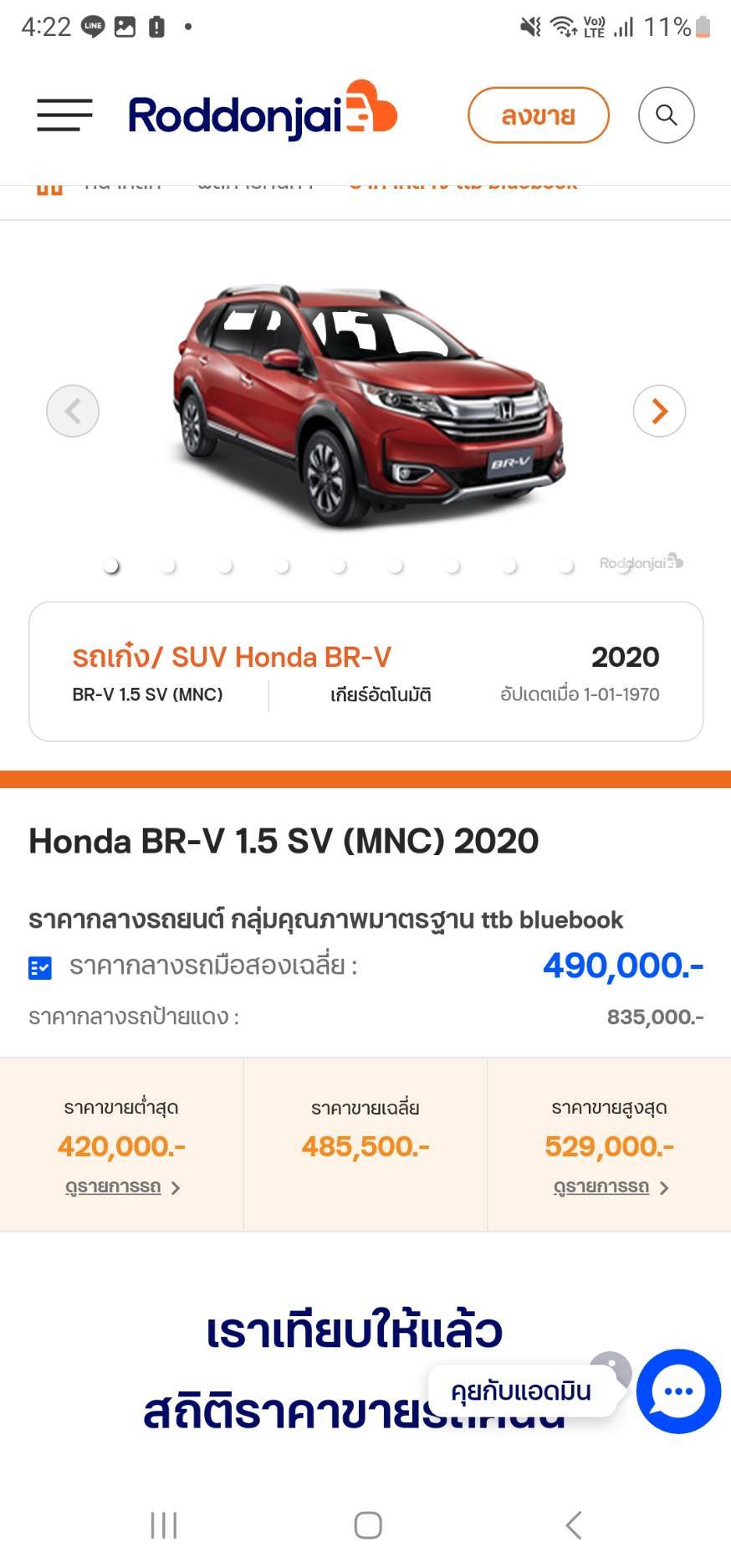Viewport: 731px width, 1568px height.
Task: Open the admin chat bubble
Action: click(x=677, y=1391)
